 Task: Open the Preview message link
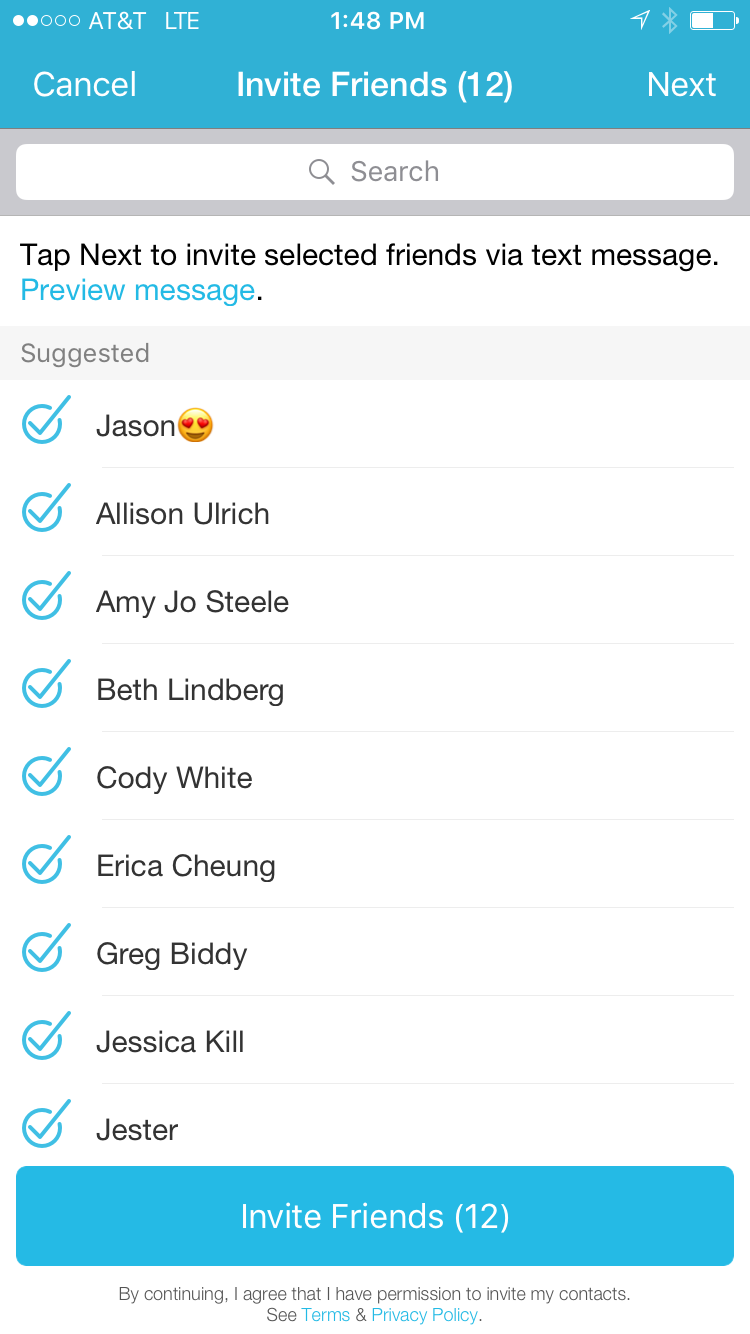(x=138, y=291)
